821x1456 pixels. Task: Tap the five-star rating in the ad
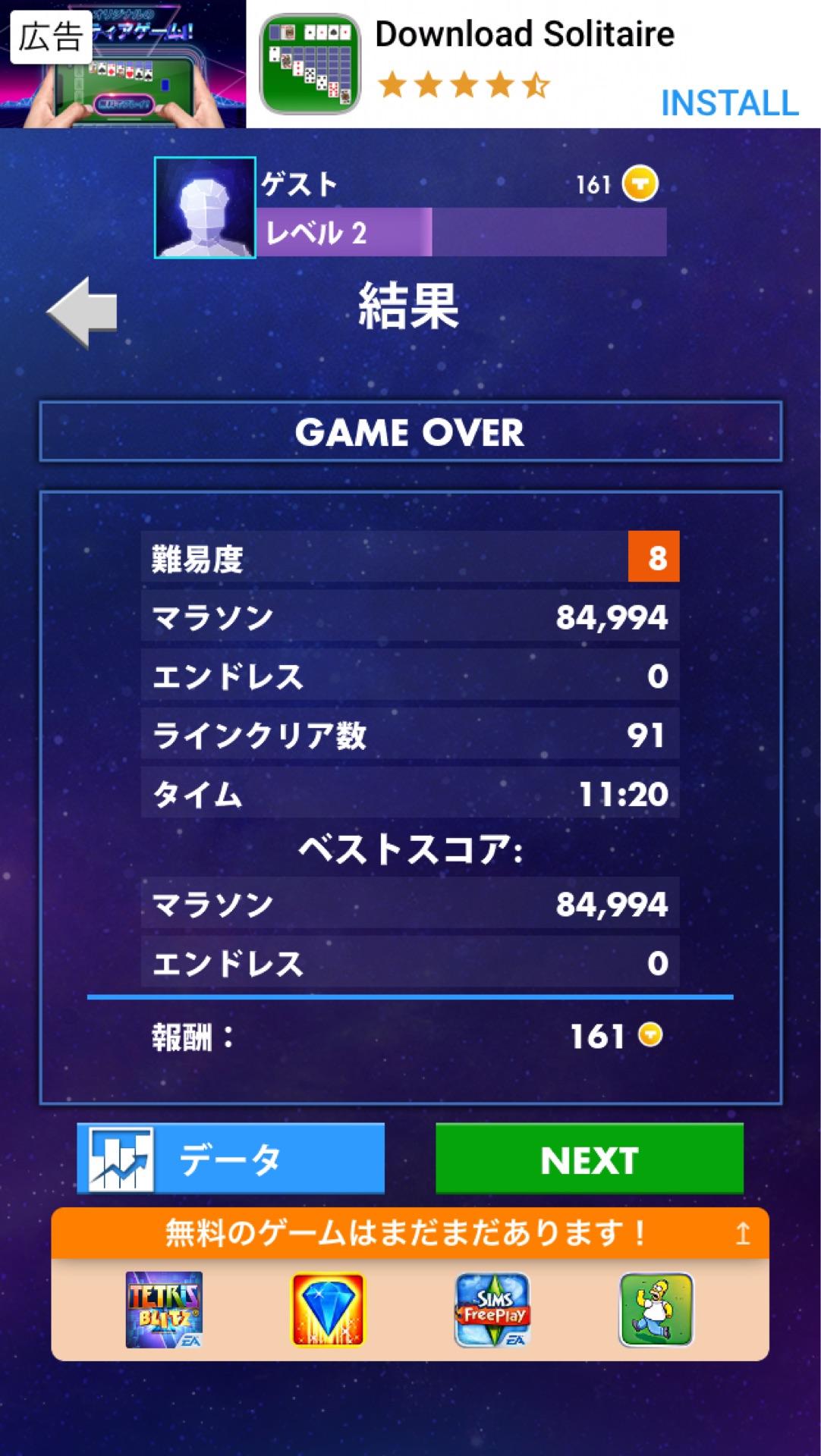pos(463,86)
